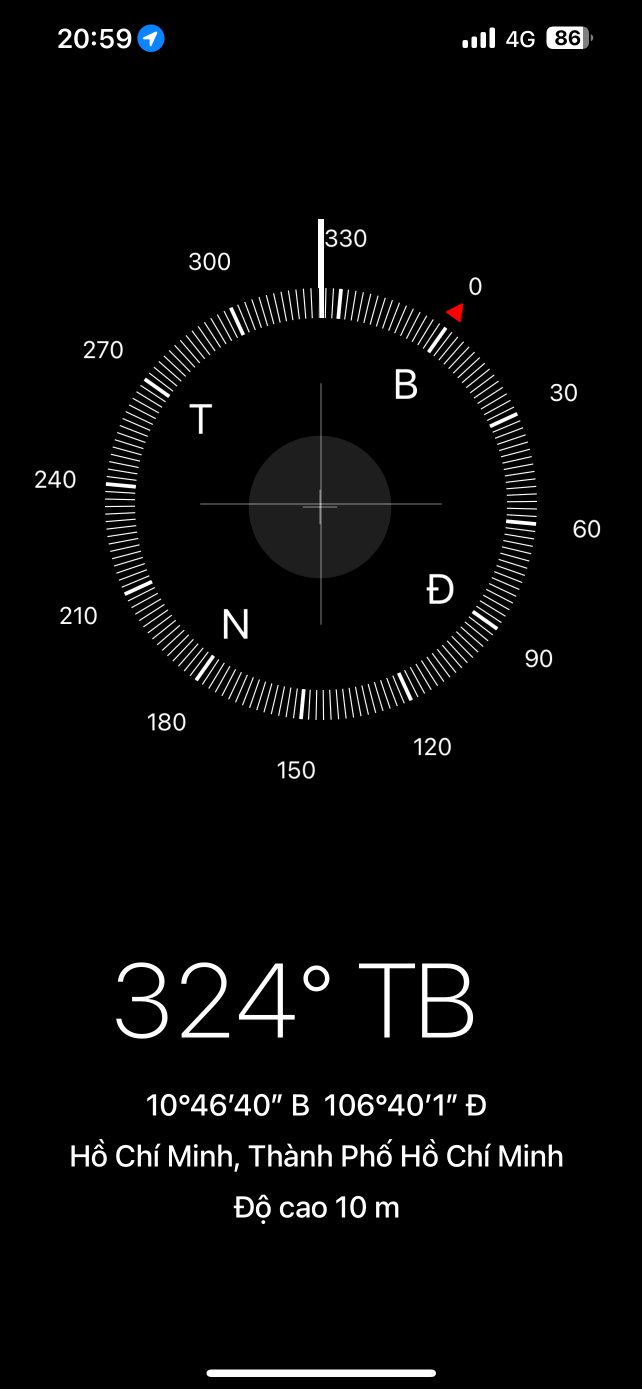This screenshot has width=642, height=1389.
Task: Open coordinates 10°46′40″ B 106°40′1″ Đ in Maps
Action: click(x=316, y=1105)
